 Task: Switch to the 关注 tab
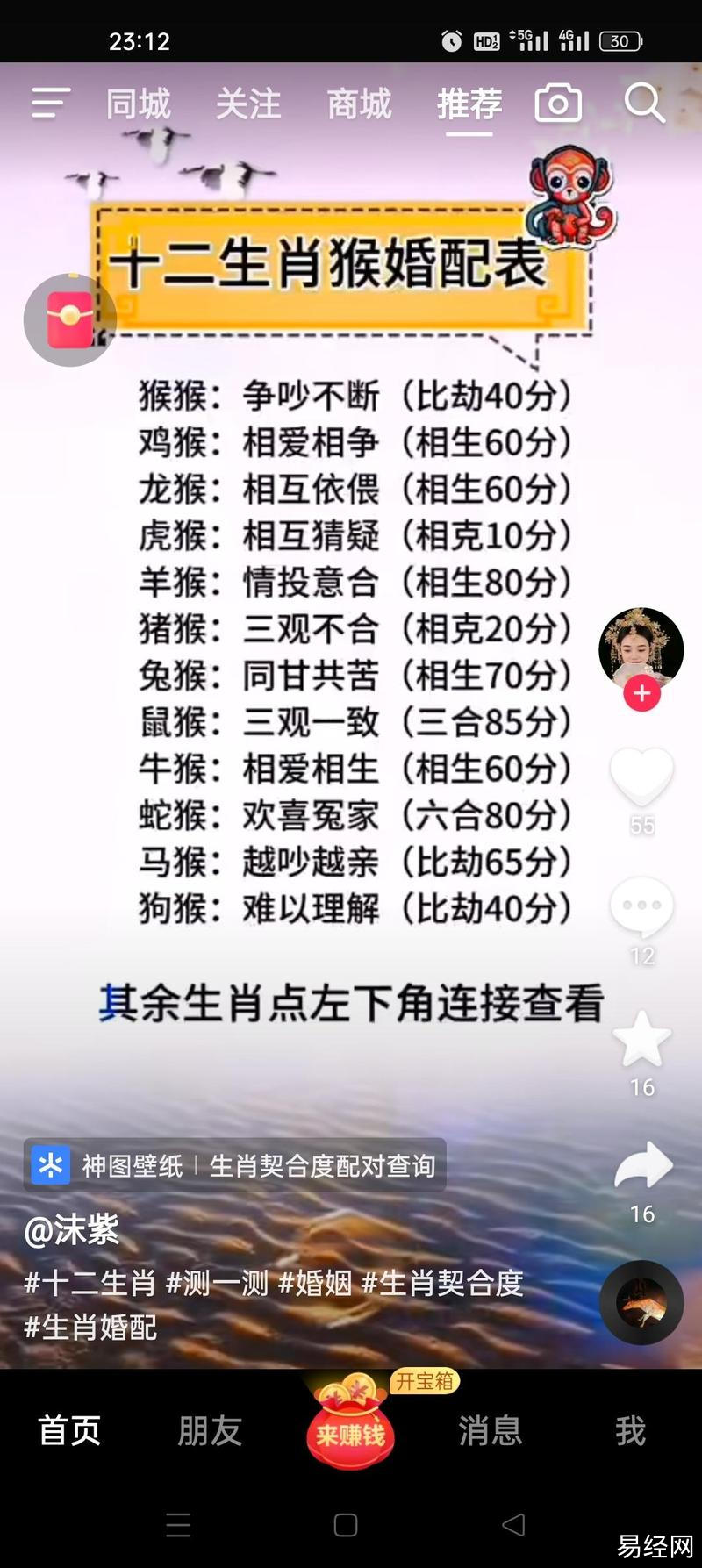248,104
